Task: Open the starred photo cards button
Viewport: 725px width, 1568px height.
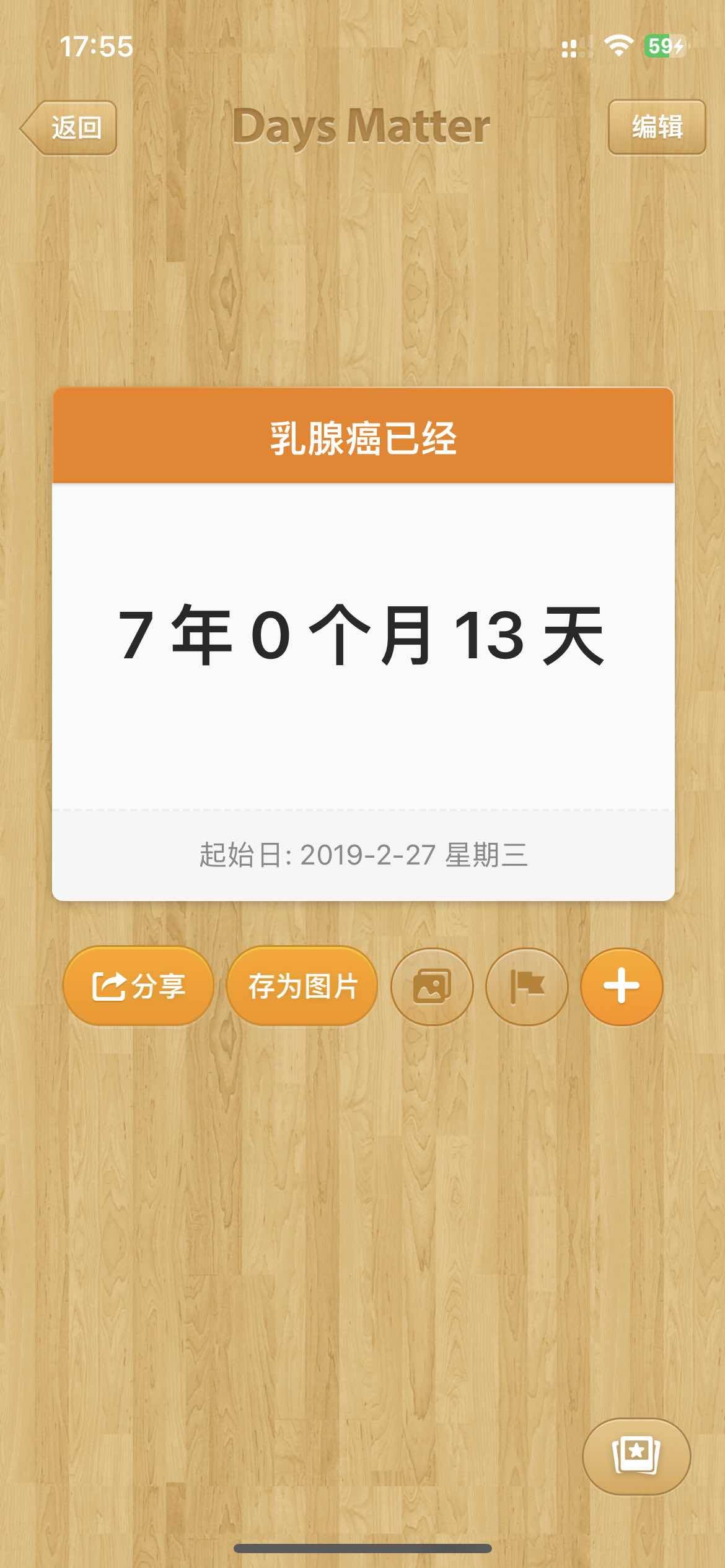Action: [636, 1457]
